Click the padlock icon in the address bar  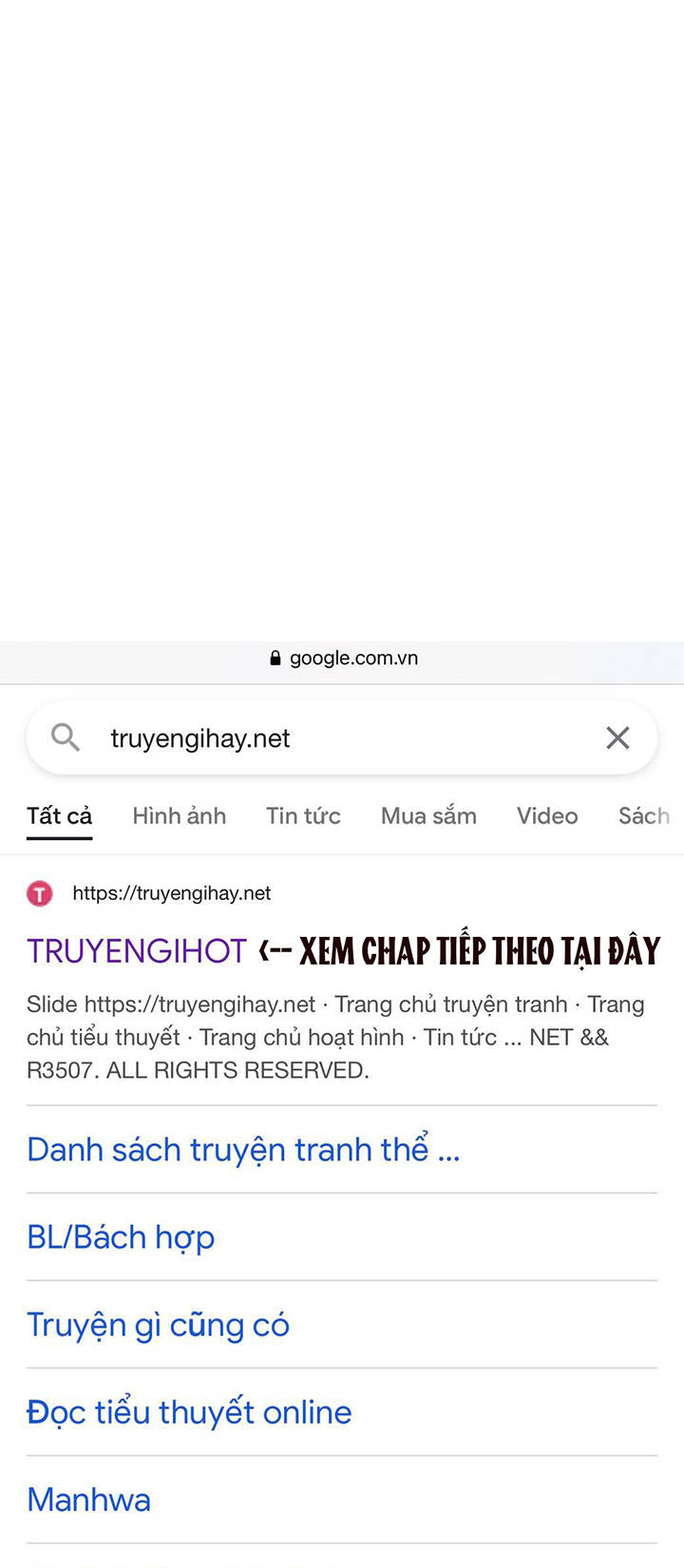[274, 658]
